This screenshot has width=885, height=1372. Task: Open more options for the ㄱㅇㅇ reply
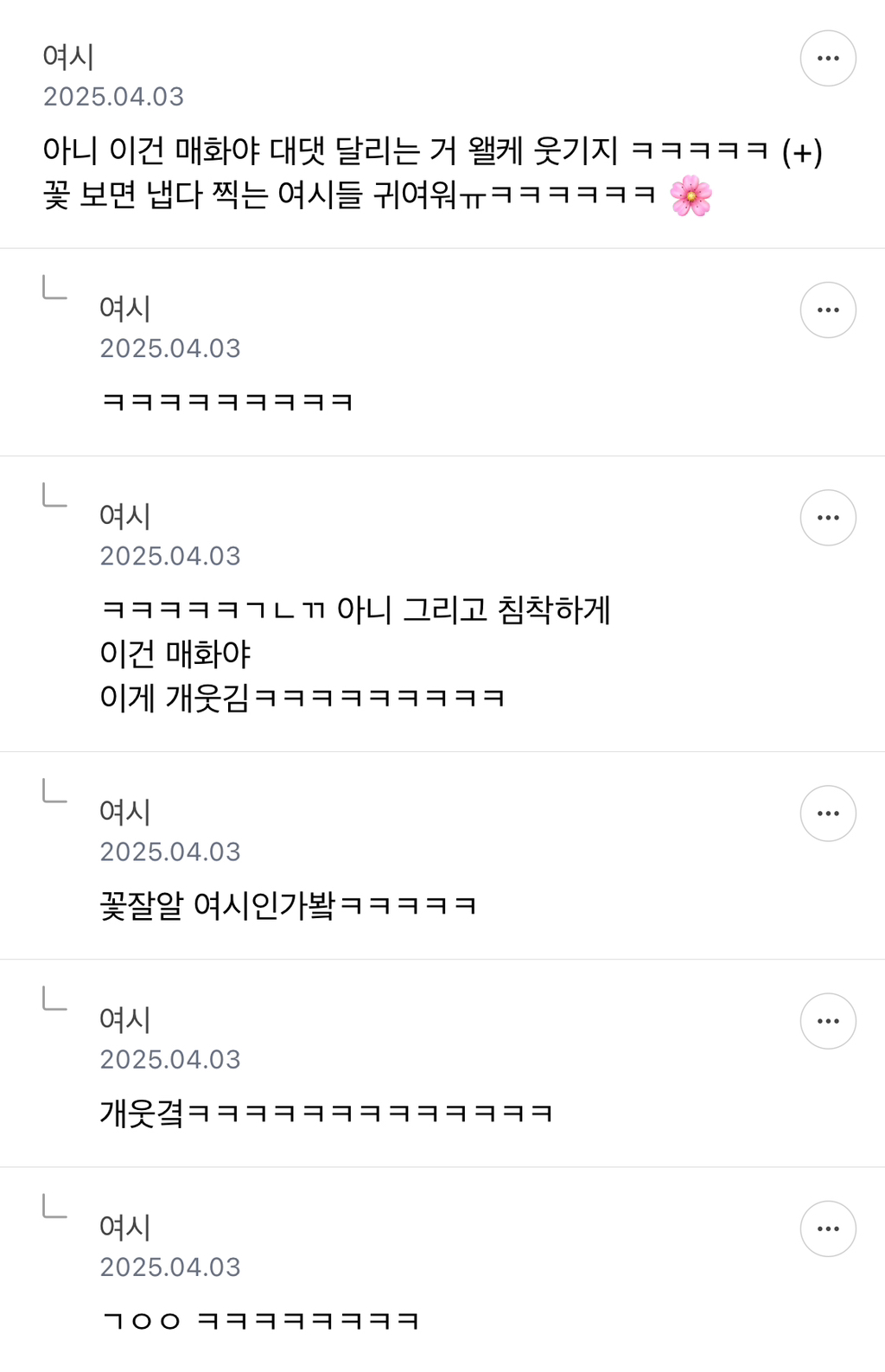coord(827,1228)
